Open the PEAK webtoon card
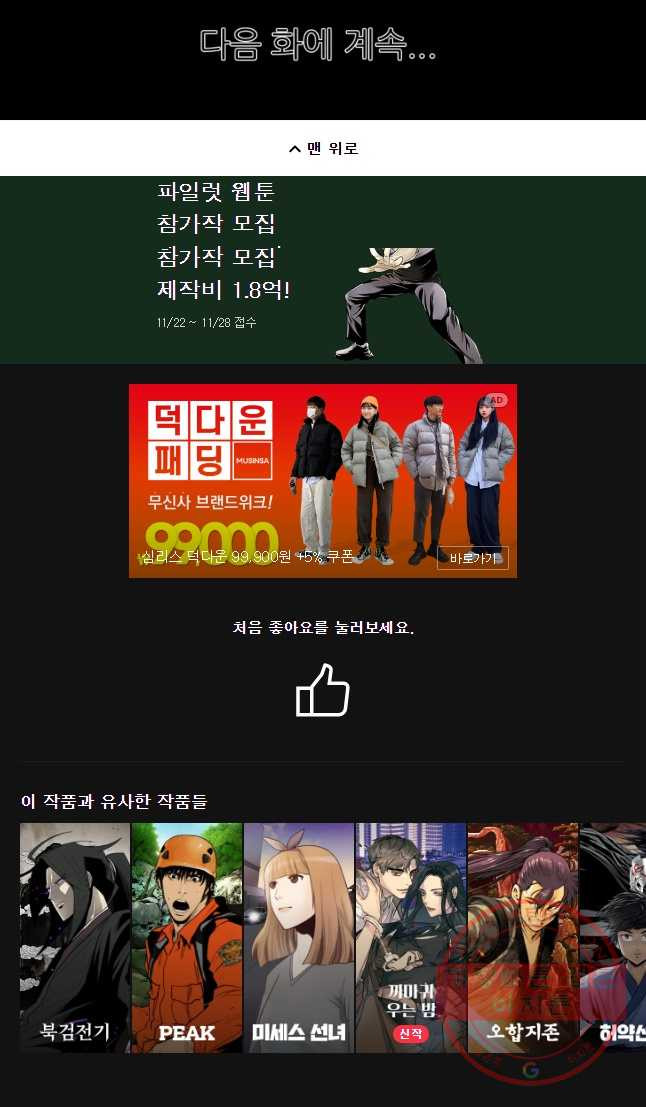 (x=187, y=937)
